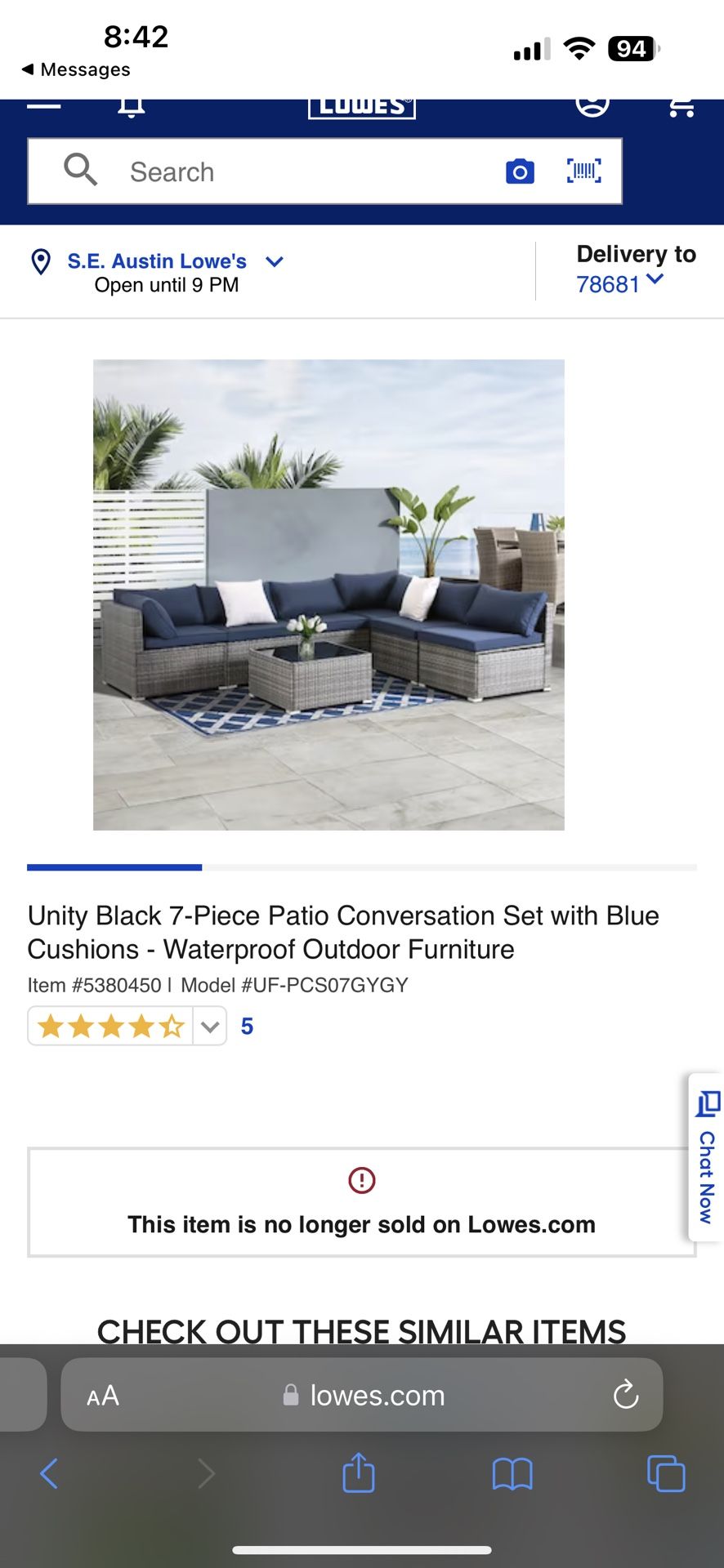Open your account profile icon
Viewport: 724px width, 1568px height.
pyautogui.click(x=593, y=104)
